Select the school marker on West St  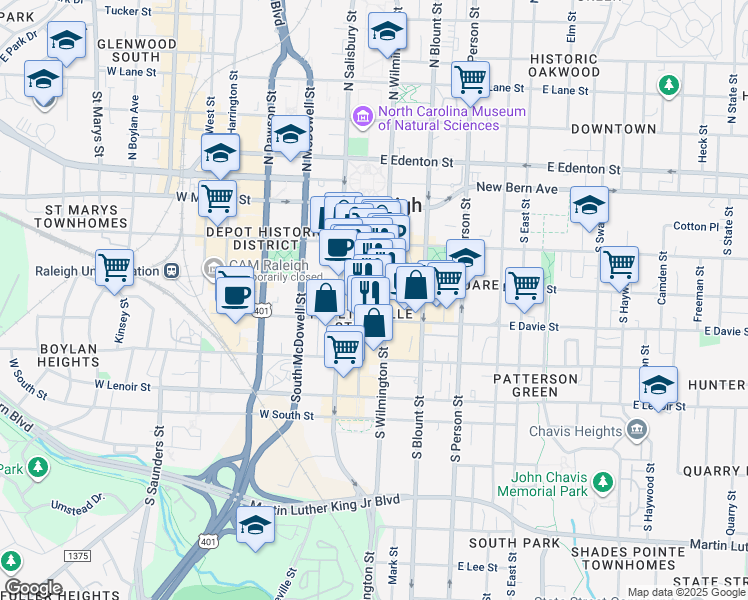point(220,153)
